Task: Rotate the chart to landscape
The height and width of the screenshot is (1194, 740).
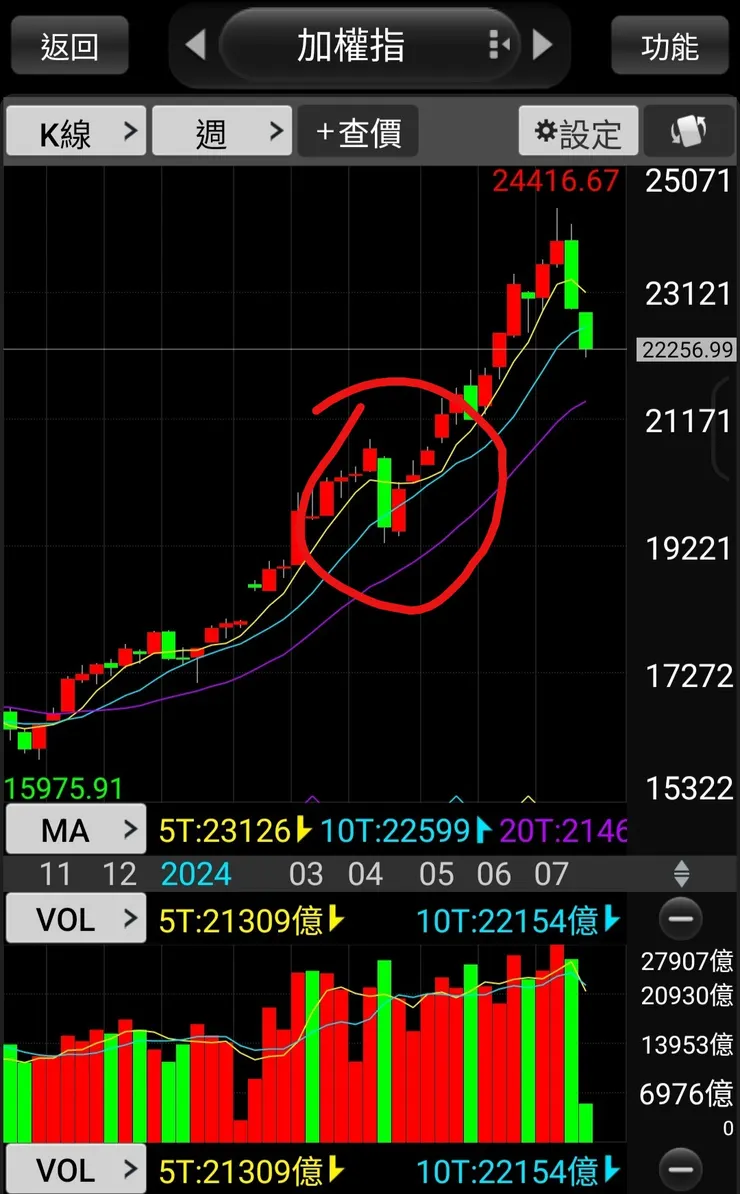Action: (x=686, y=132)
